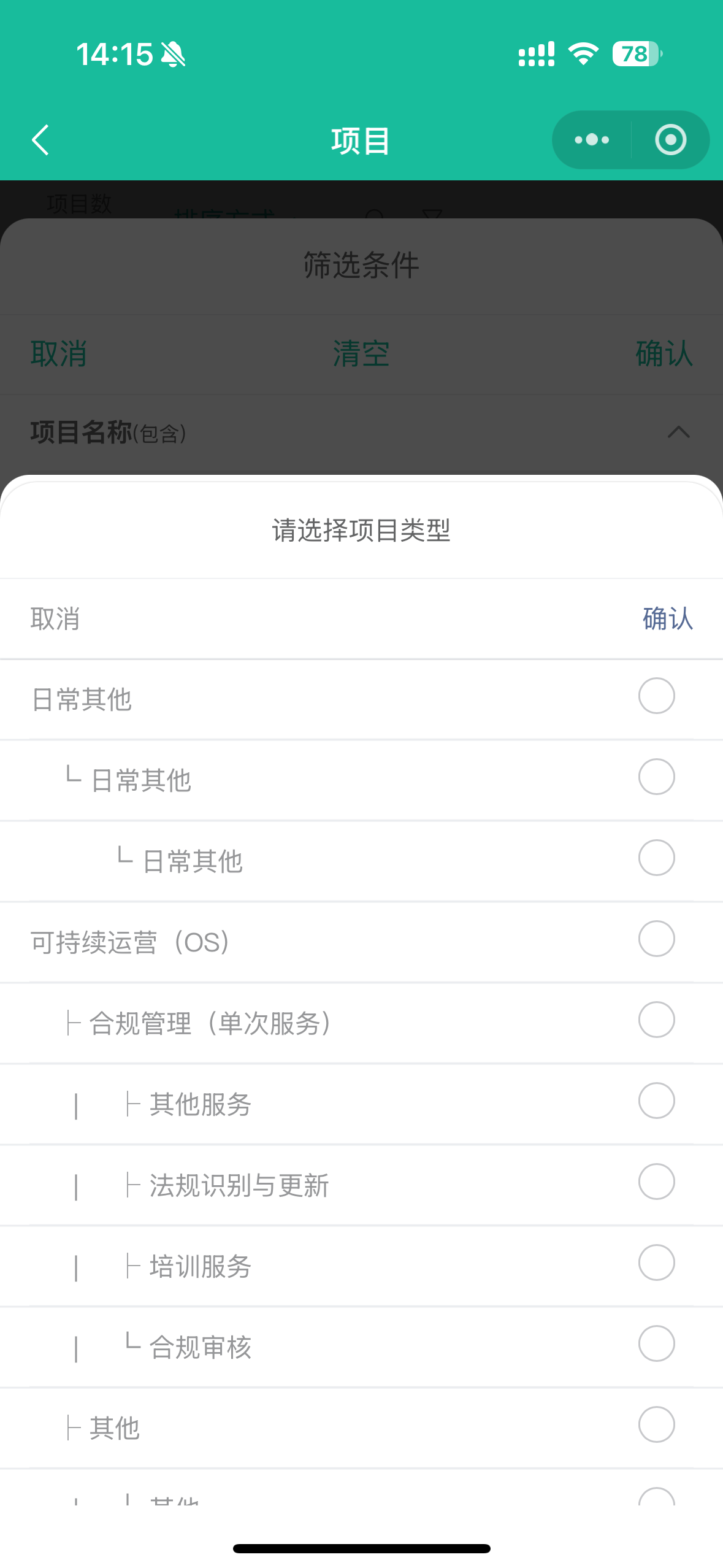The height and width of the screenshot is (1568, 723).
Task: Tap 取消 in the project type picker
Action: pyautogui.click(x=55, y=619)
